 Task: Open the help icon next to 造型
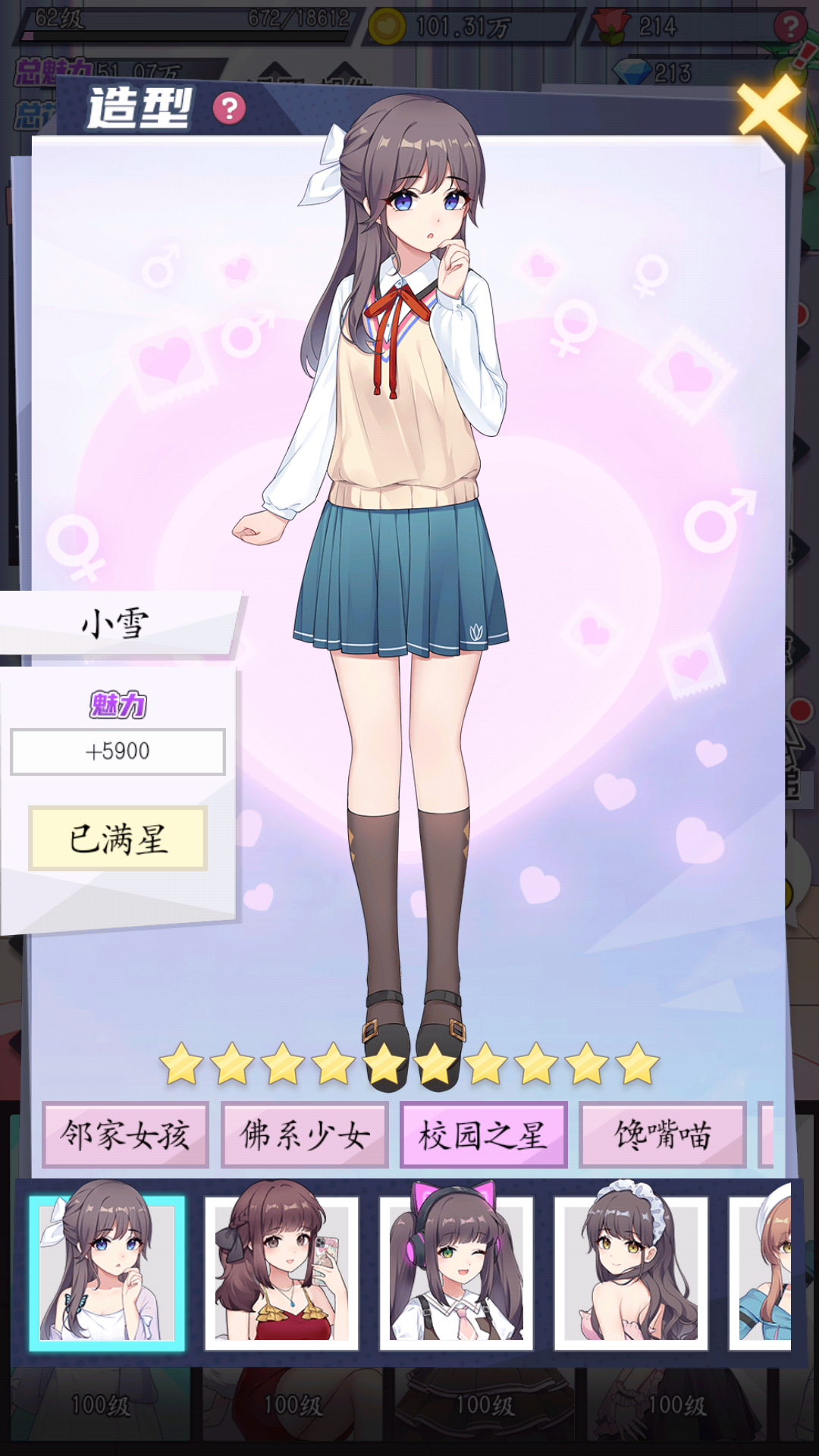tap(229, 108)
